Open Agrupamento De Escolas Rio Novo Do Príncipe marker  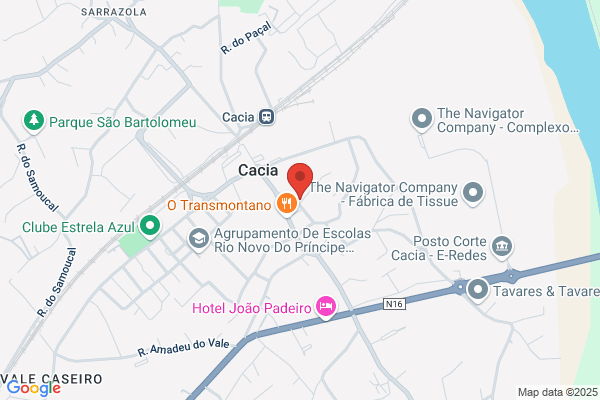coord(199,239)
